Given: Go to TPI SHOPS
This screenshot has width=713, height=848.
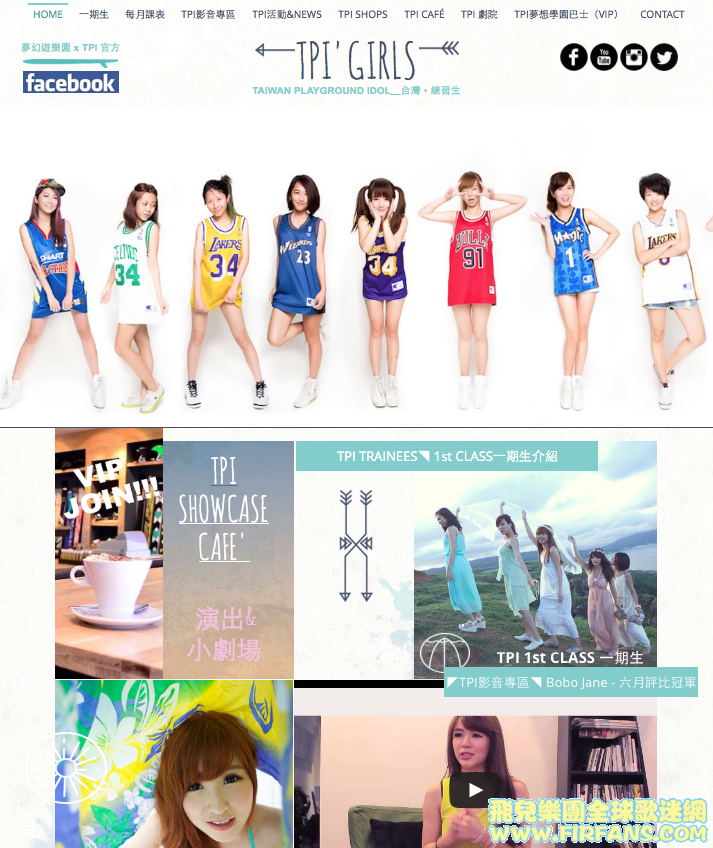Looking at the screenshot, I should (x=363, y=15).
